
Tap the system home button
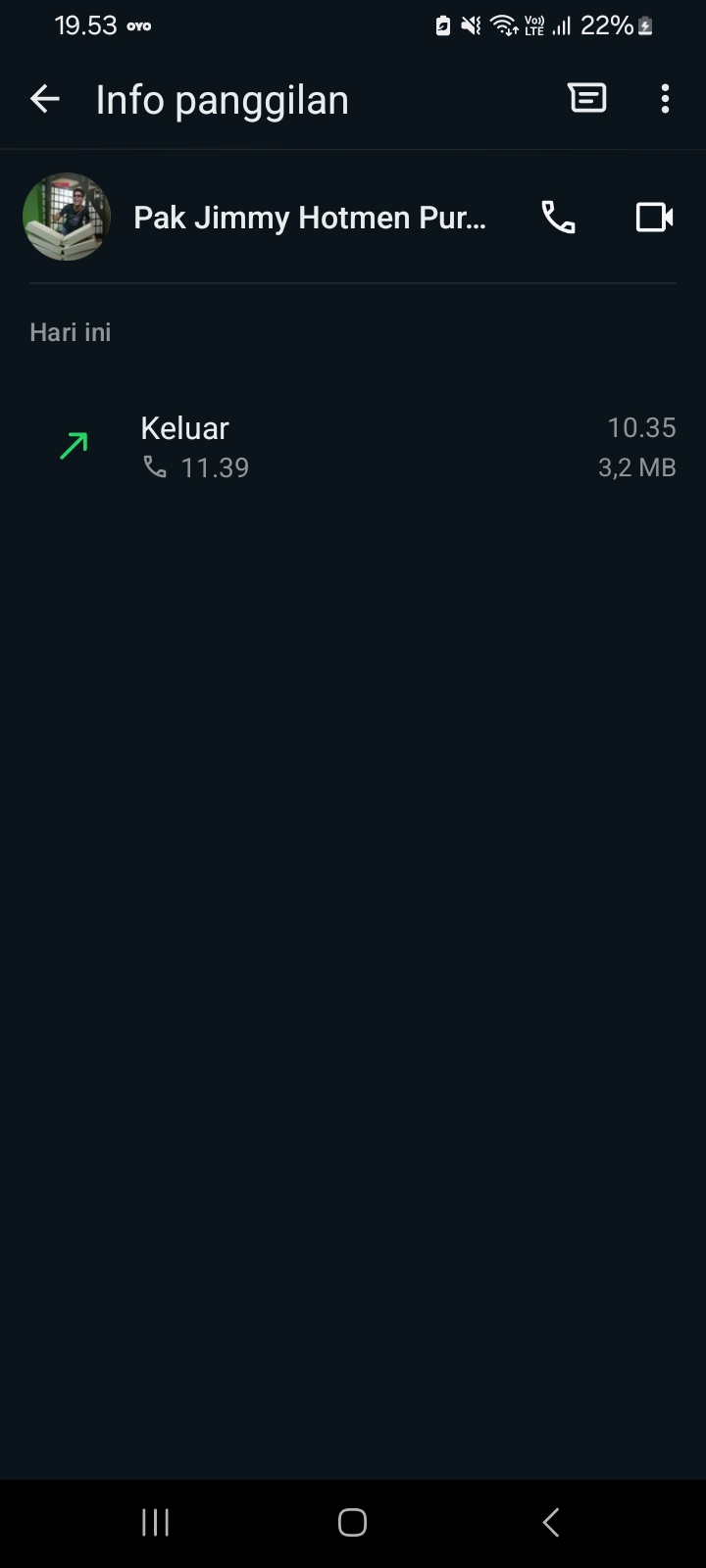352,1522
